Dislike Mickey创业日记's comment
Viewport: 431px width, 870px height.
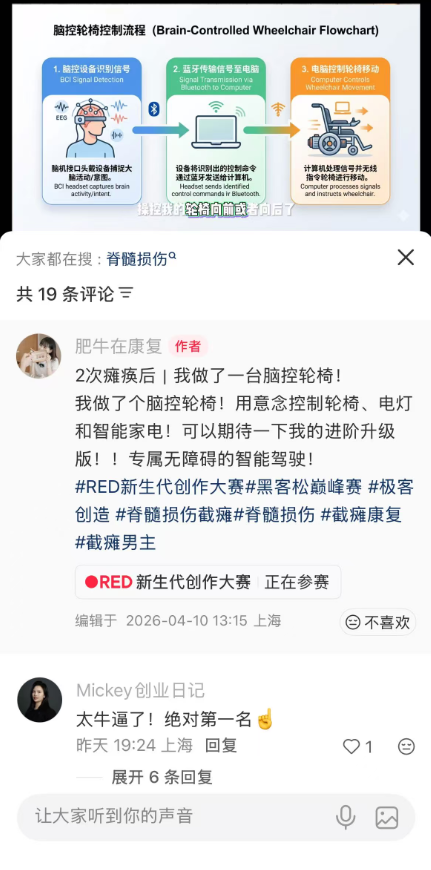(407, 747)
